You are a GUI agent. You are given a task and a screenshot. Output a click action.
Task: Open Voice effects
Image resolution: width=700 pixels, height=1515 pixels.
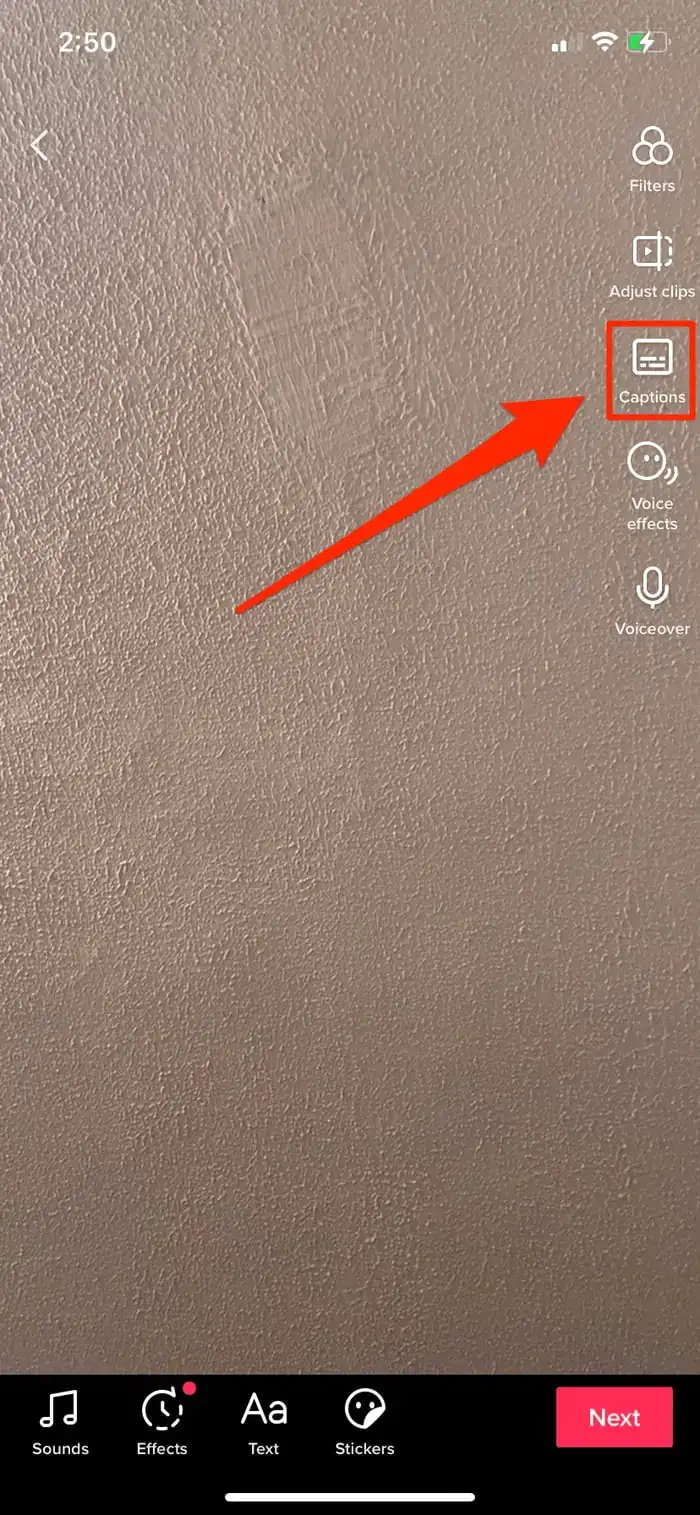[x=652, y=484]
